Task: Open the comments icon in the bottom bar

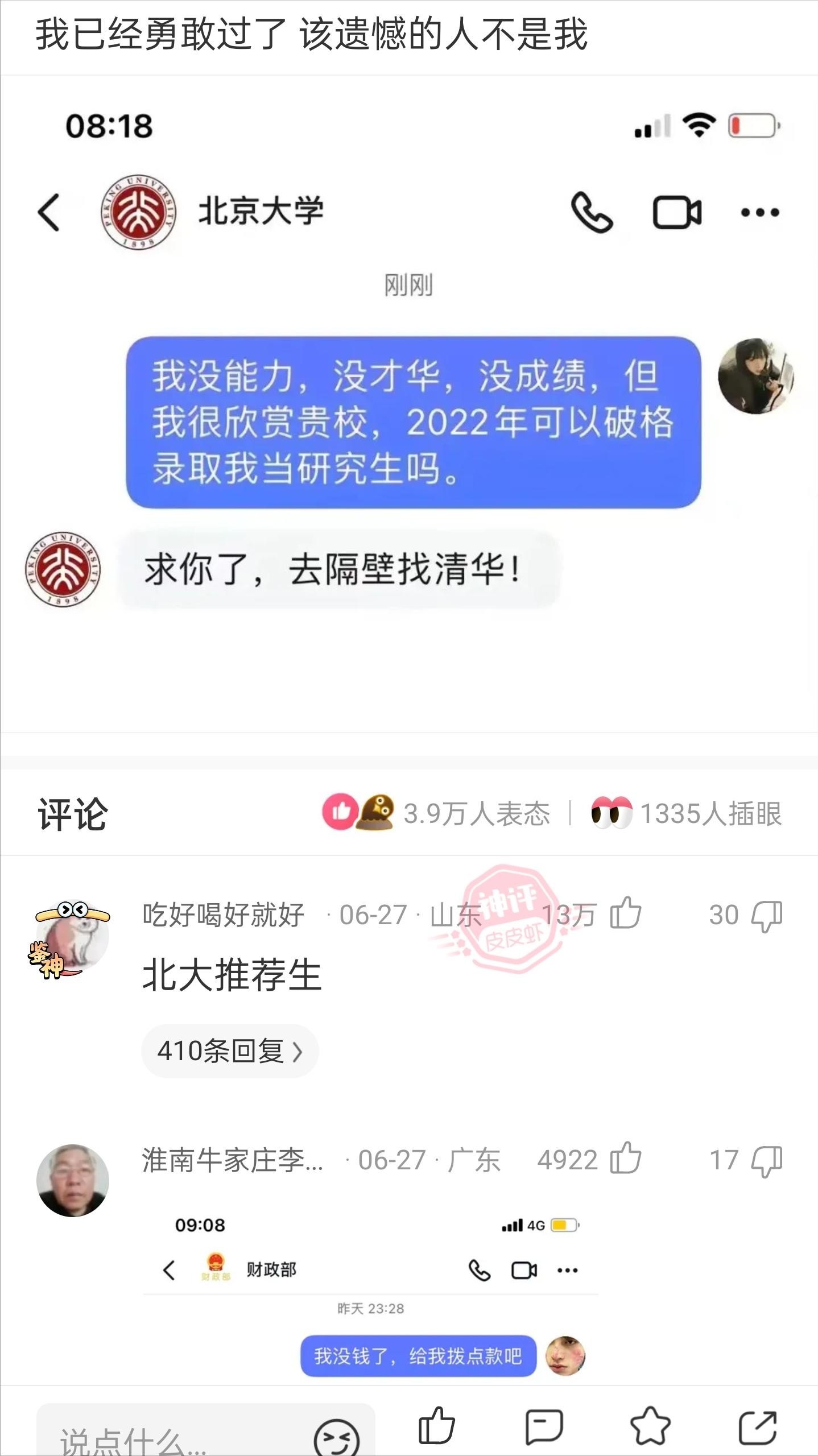Action: (x=544, y=1426)
